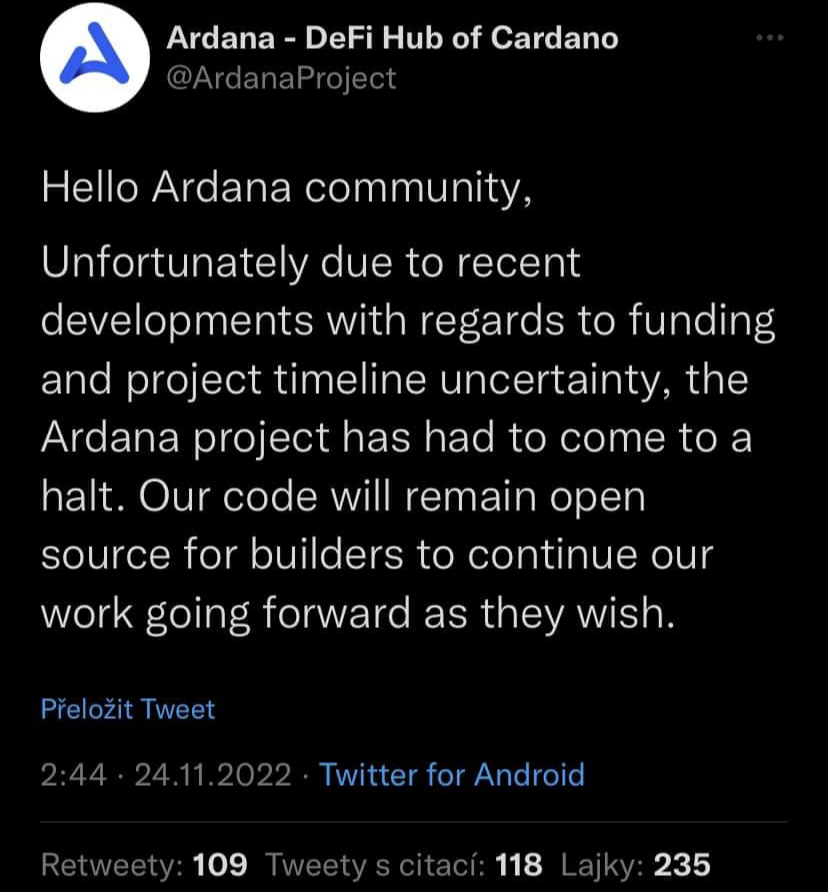Open Ardana's profile picture
The width and height of the screenshot is (828, 892).
coord(89,58)
